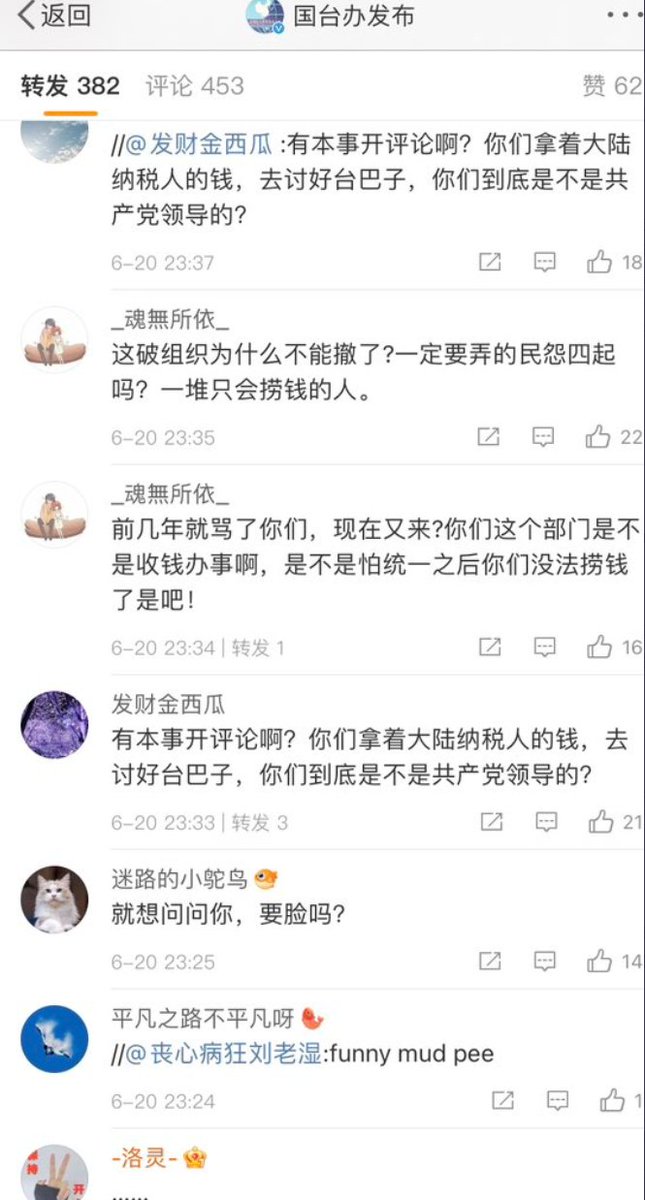Screen dimensions: 645x1200
Task: View 转发 3 on 发财金西瓜's post
Action: 260,823
